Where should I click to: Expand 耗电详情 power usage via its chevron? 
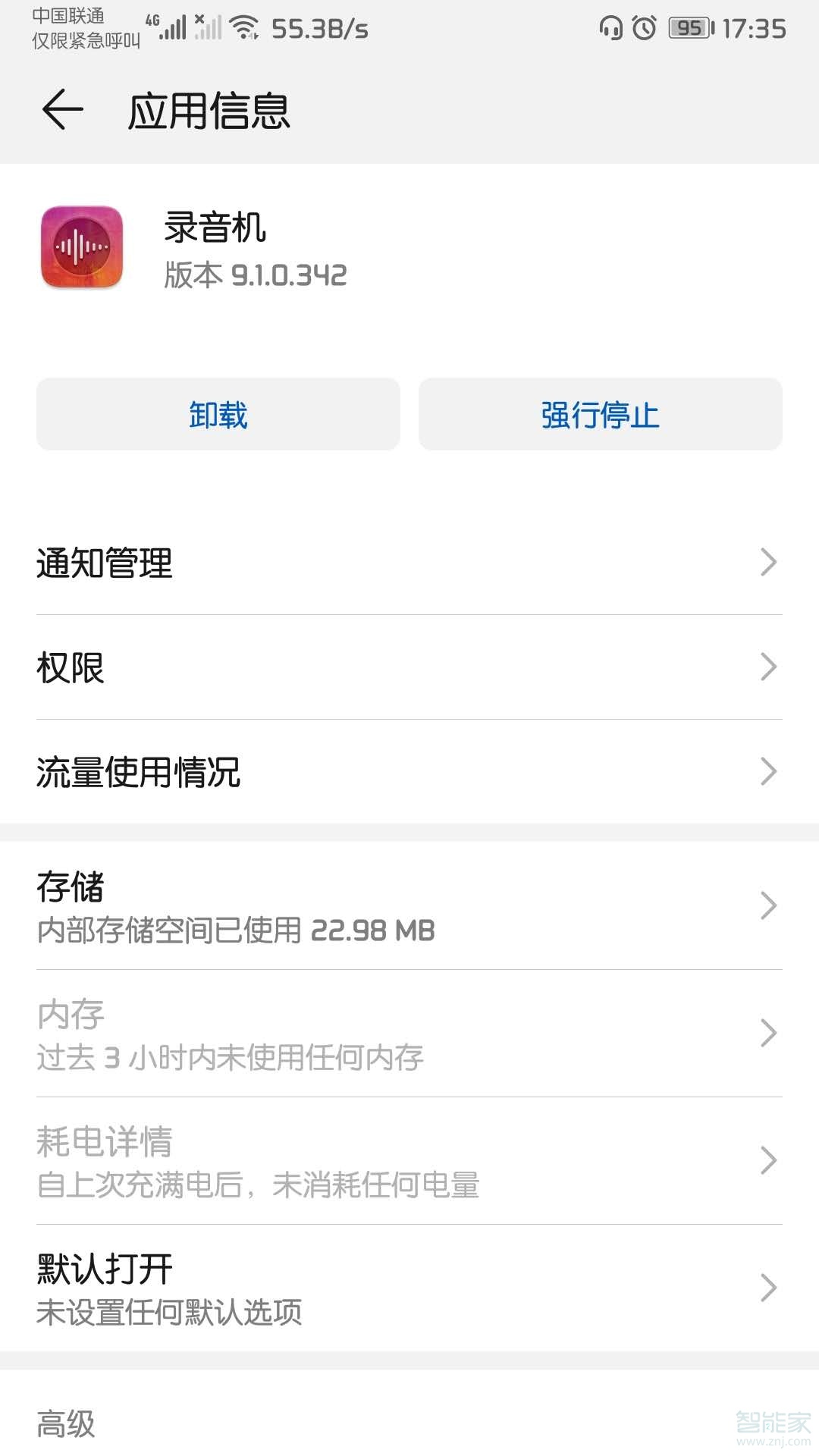769,1160
